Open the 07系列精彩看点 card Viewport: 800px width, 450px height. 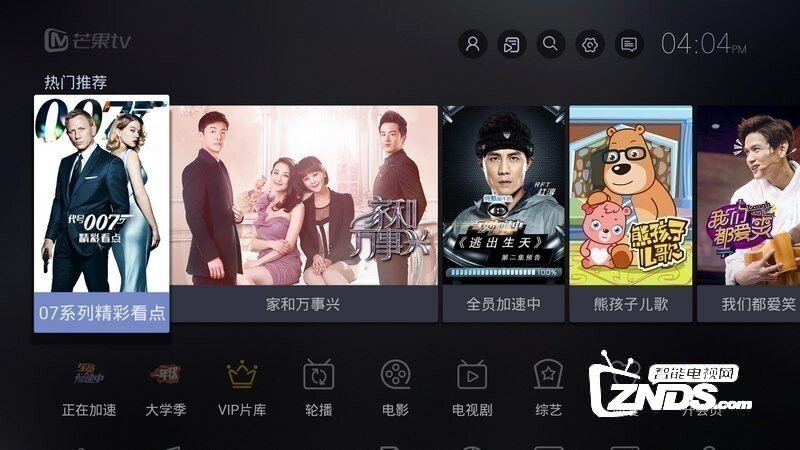(x=101, y=212)
